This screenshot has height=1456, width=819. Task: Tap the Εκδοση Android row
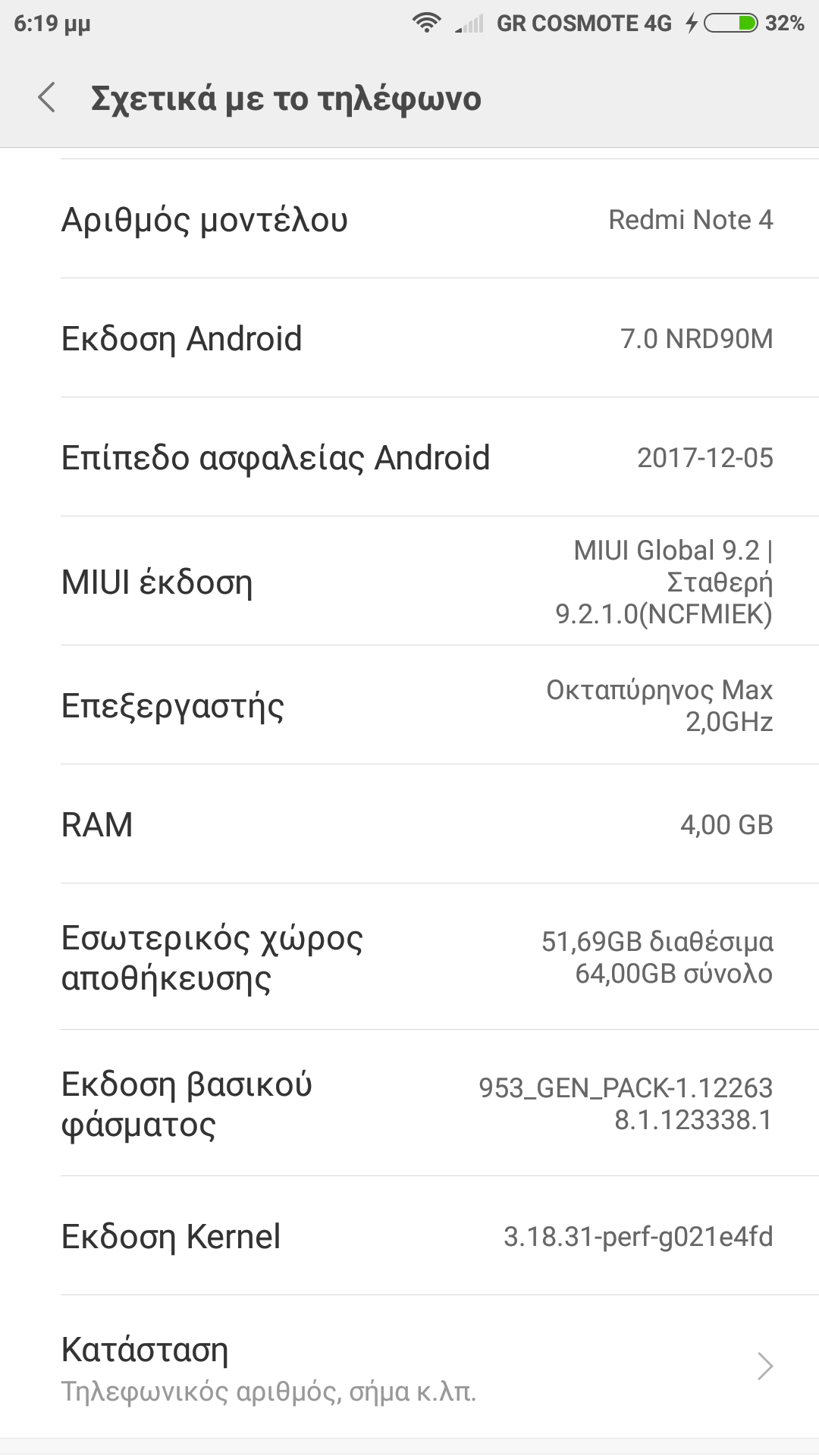tap(409, 338)
